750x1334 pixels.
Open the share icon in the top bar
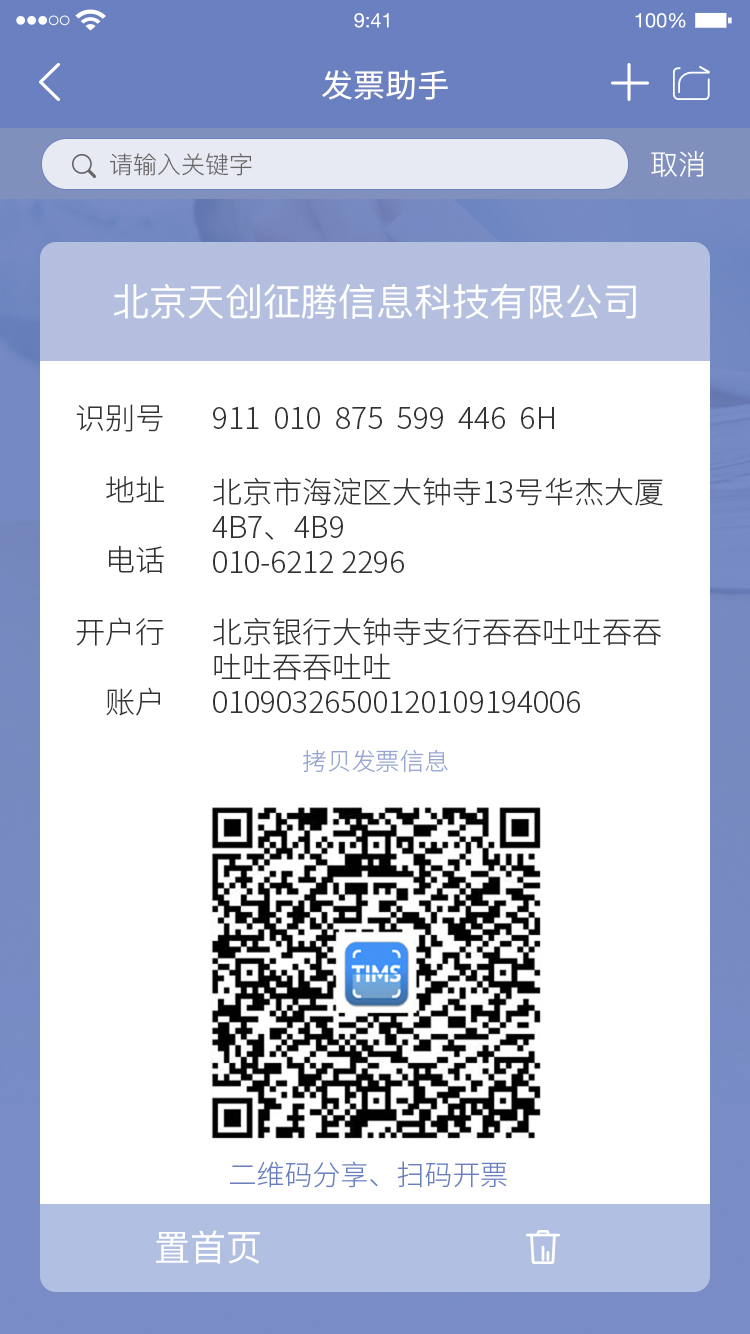(x=691, y=83)
